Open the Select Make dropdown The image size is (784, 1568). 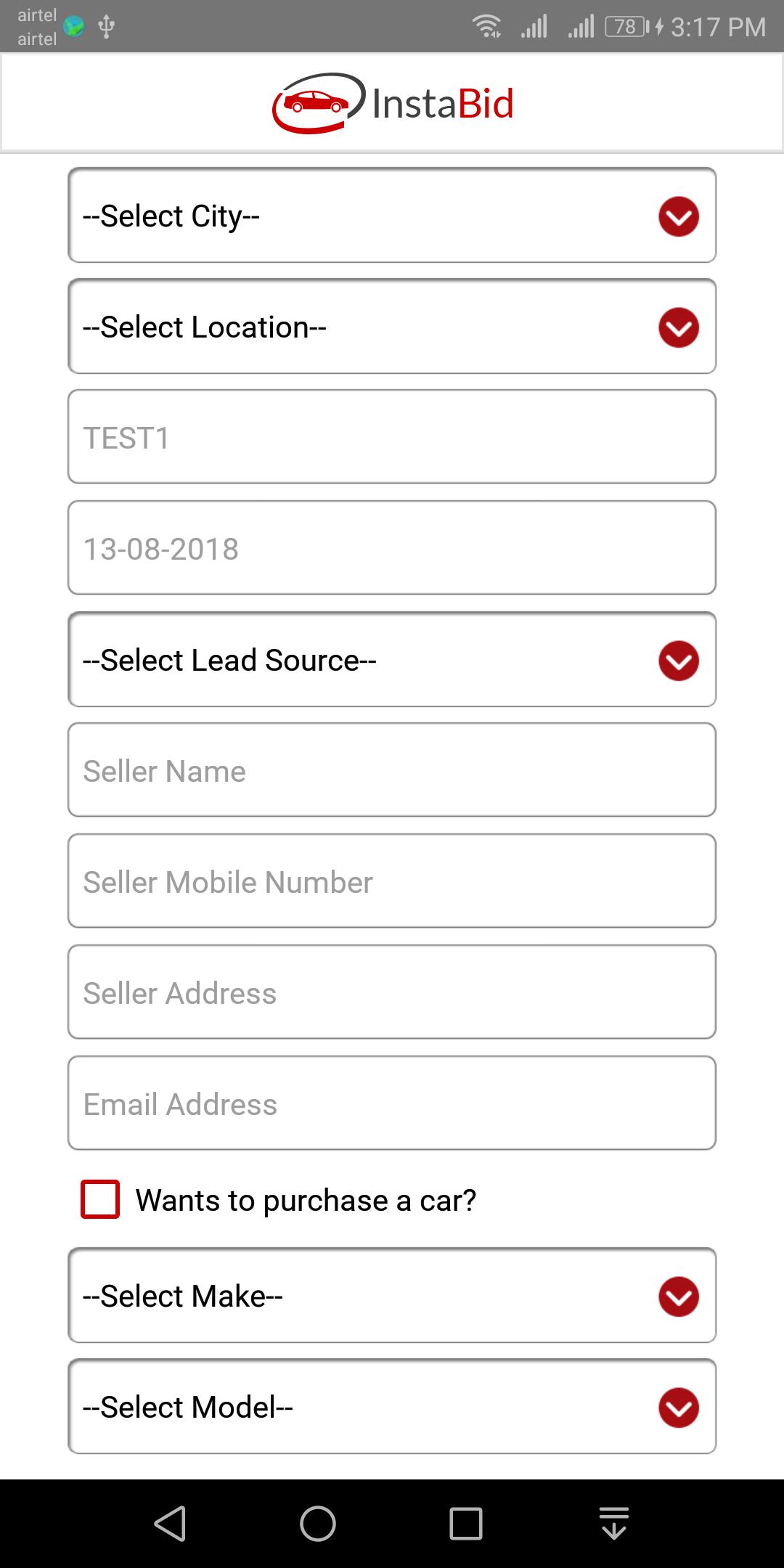coord(392,1296)
